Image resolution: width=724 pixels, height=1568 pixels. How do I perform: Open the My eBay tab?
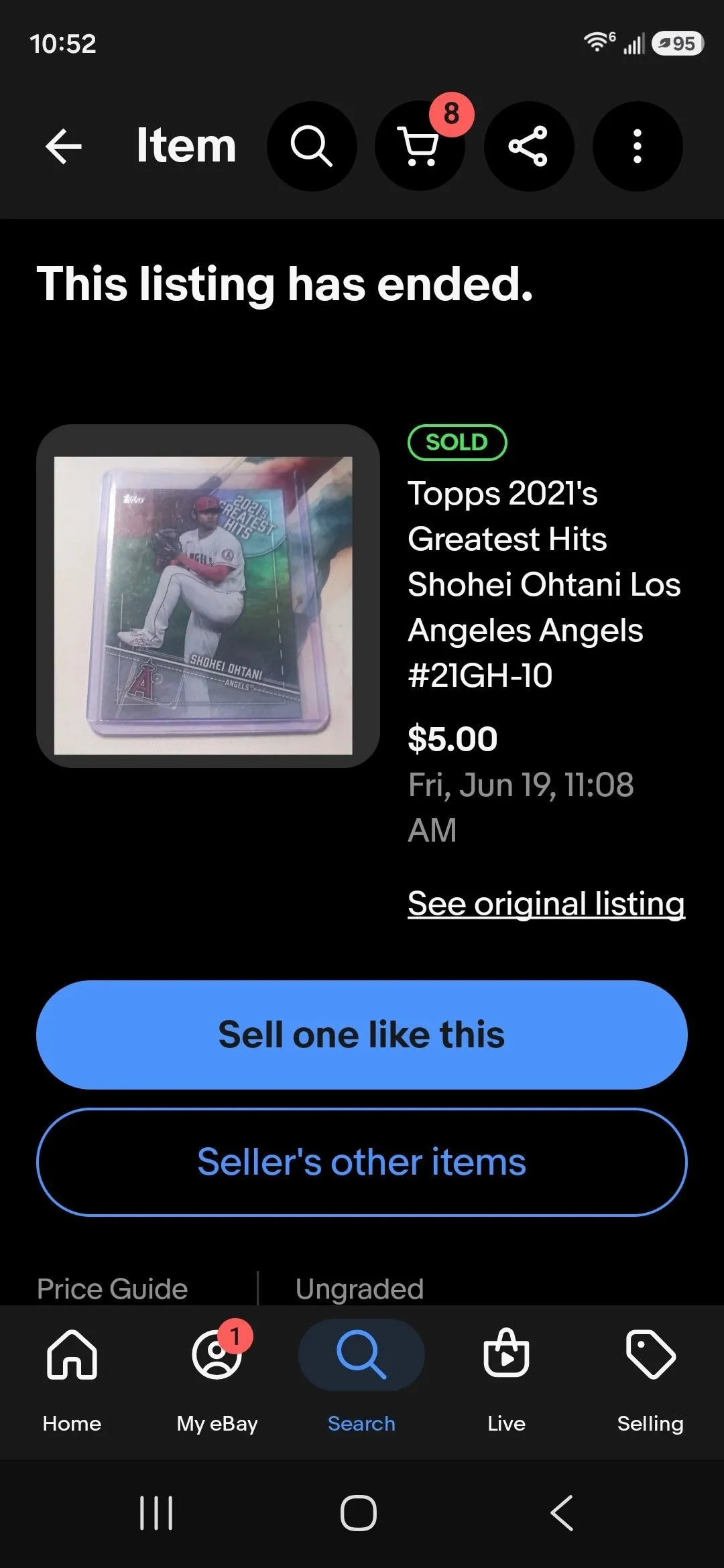pos(217,1382)
